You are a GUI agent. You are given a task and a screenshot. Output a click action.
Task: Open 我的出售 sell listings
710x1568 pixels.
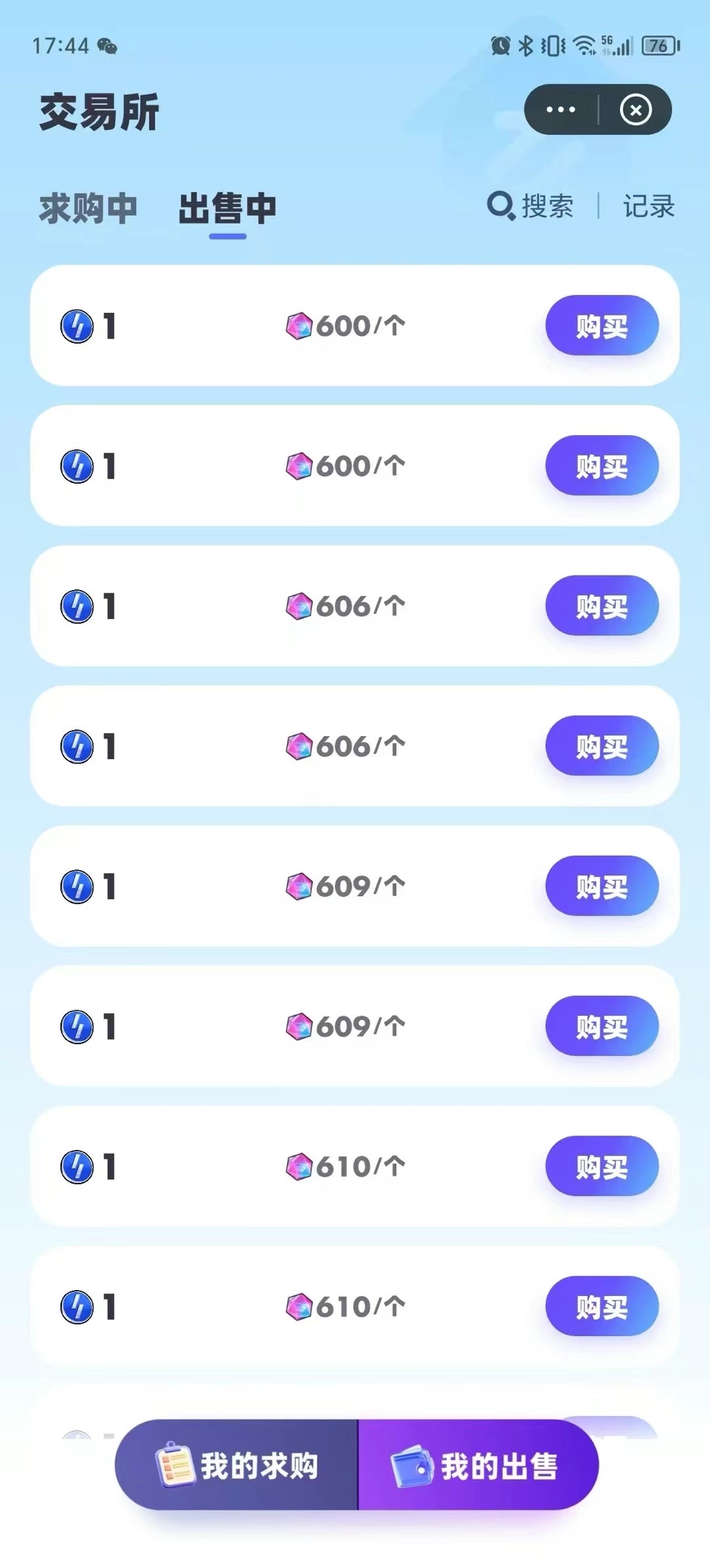[x=478, y=1465]
